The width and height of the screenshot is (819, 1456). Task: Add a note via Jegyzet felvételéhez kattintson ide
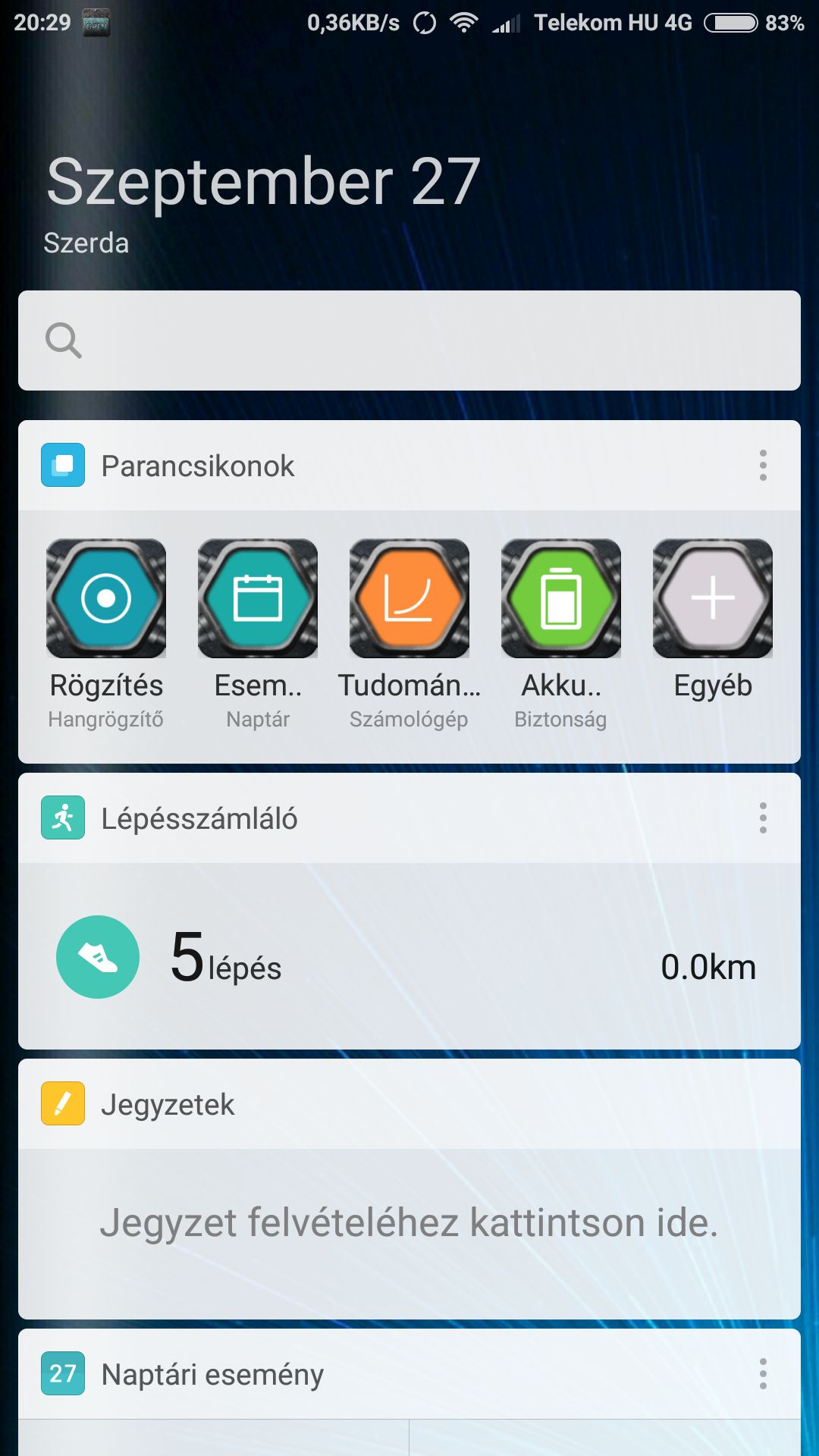[x=409, y=1222]
